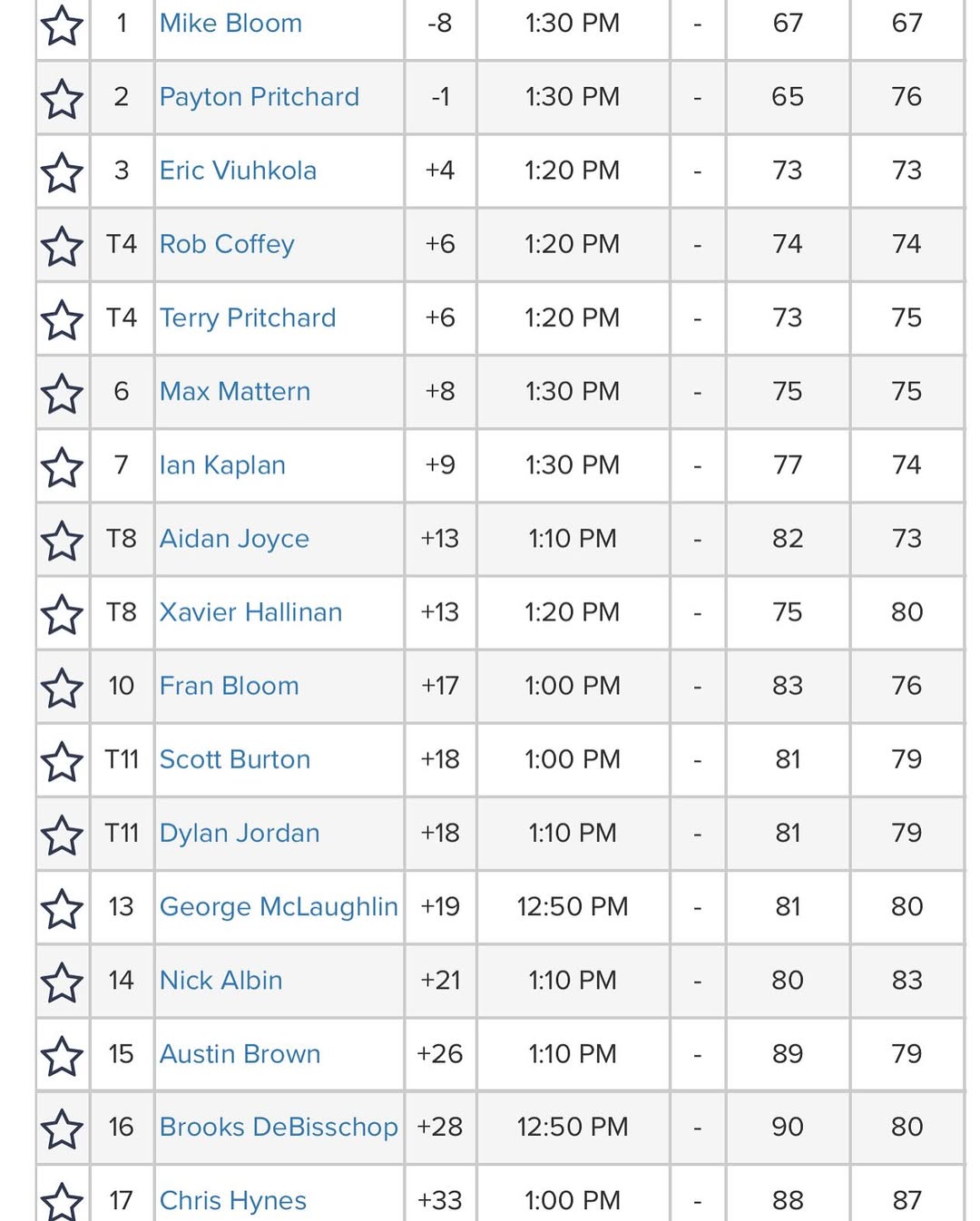Open Max Mattern's scorecard
Viewport: 980px width, 1221px height.
pyautogui.click(x=234, y=391)
